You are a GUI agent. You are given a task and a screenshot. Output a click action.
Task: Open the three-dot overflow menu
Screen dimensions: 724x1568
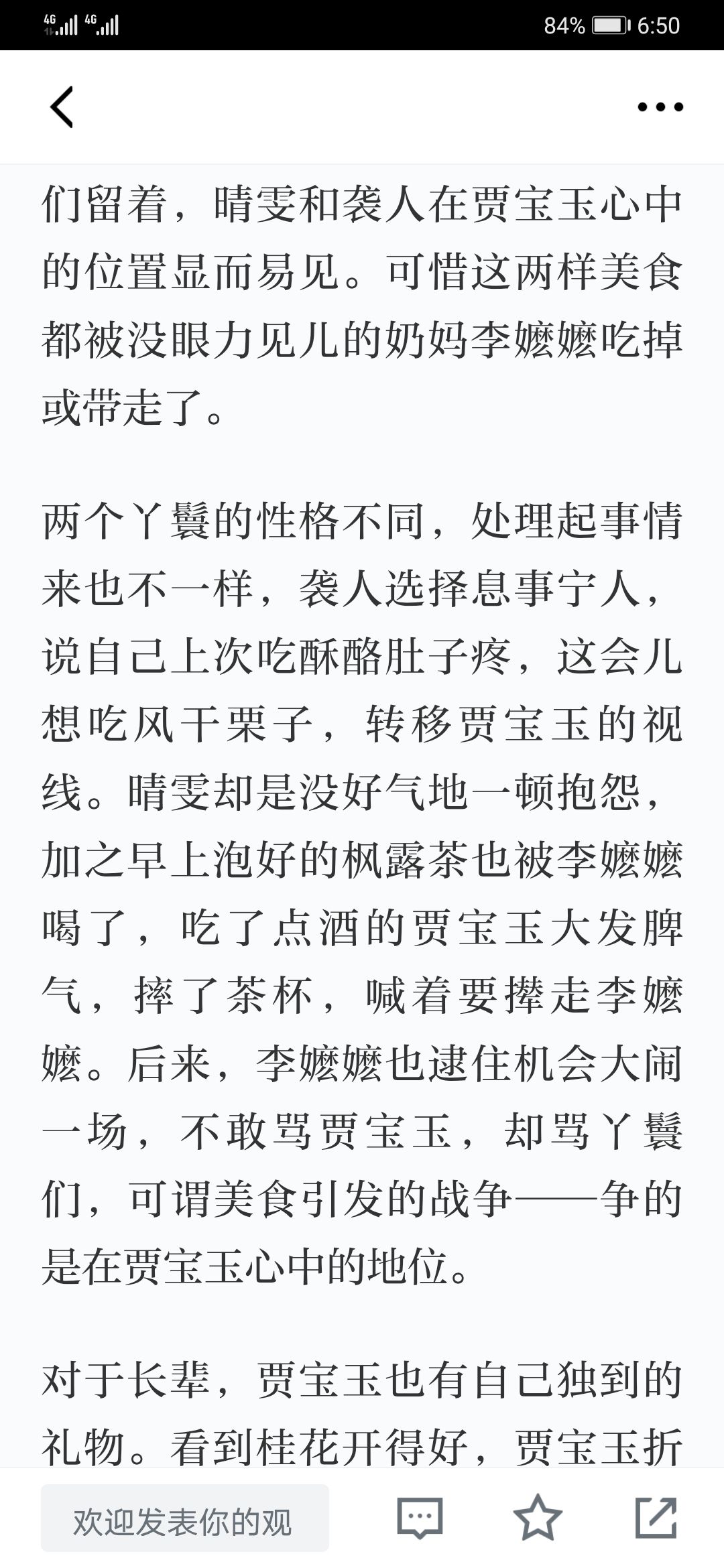pos(660,107)
